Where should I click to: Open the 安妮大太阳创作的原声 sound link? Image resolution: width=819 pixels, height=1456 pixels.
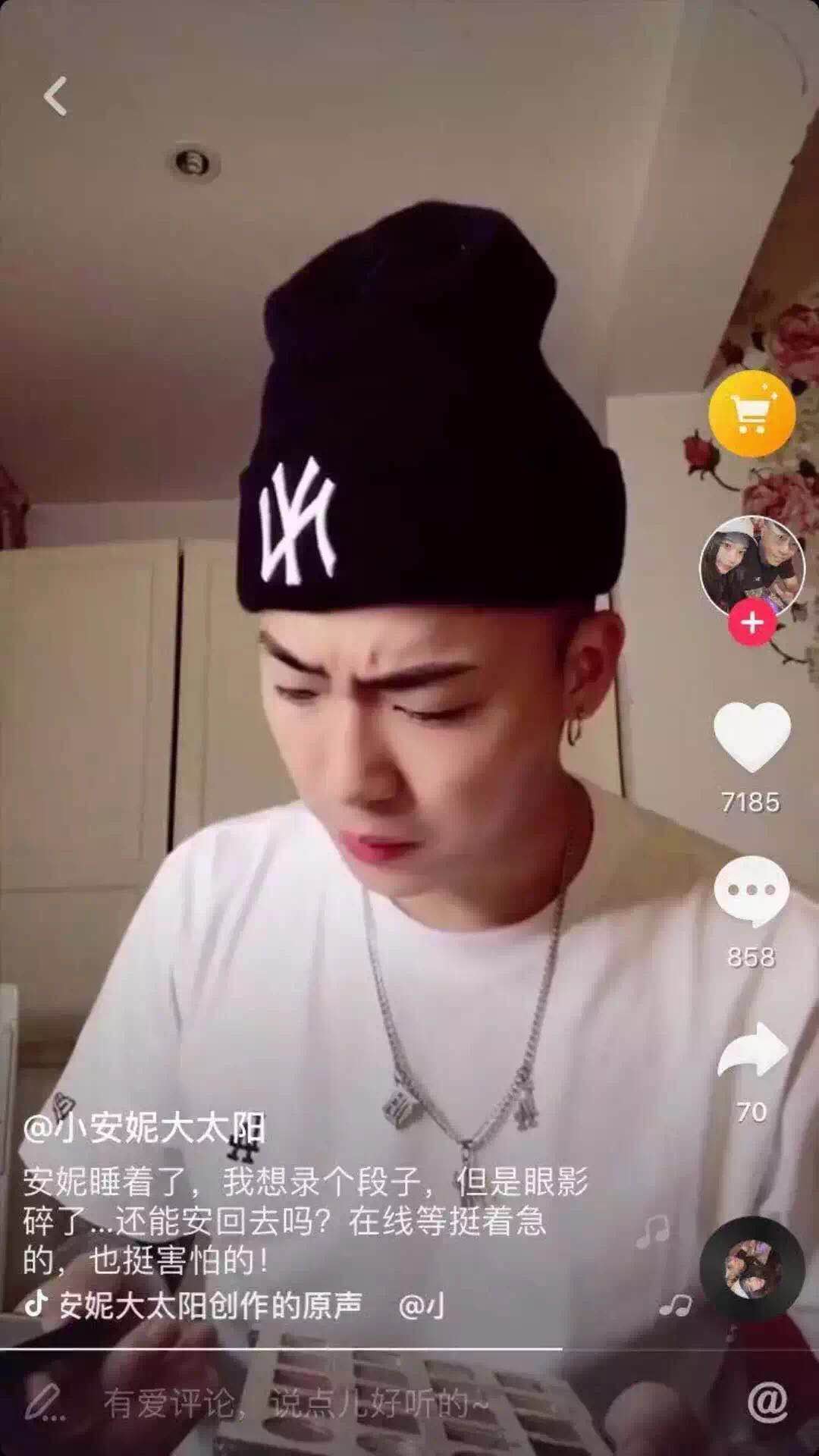coord(209,1305)
